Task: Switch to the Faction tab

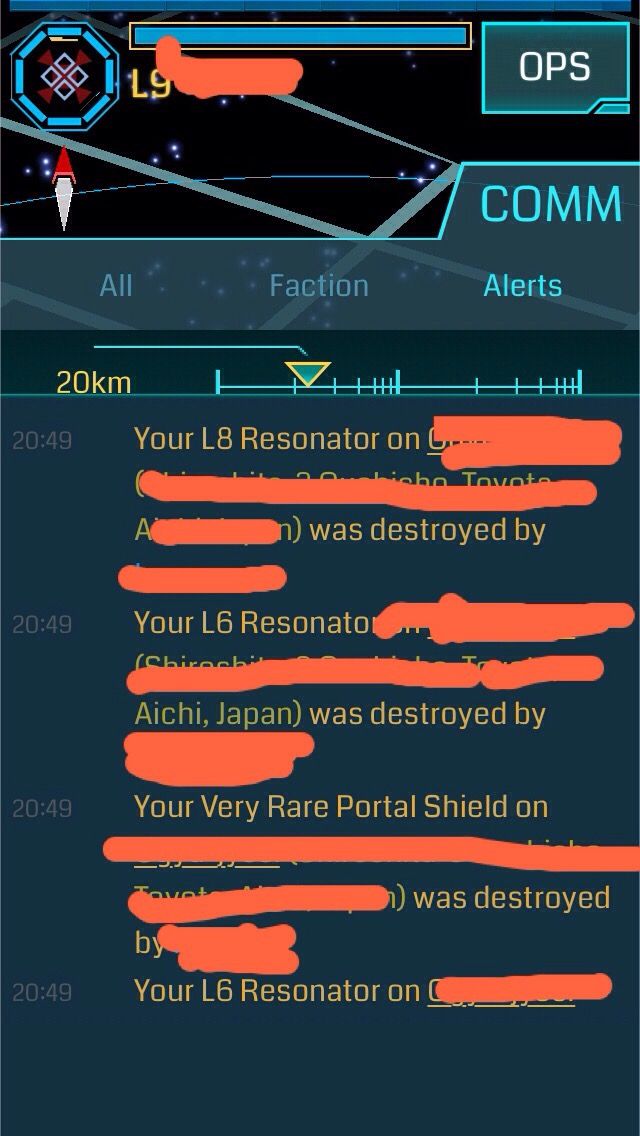Action: (319, 285)
